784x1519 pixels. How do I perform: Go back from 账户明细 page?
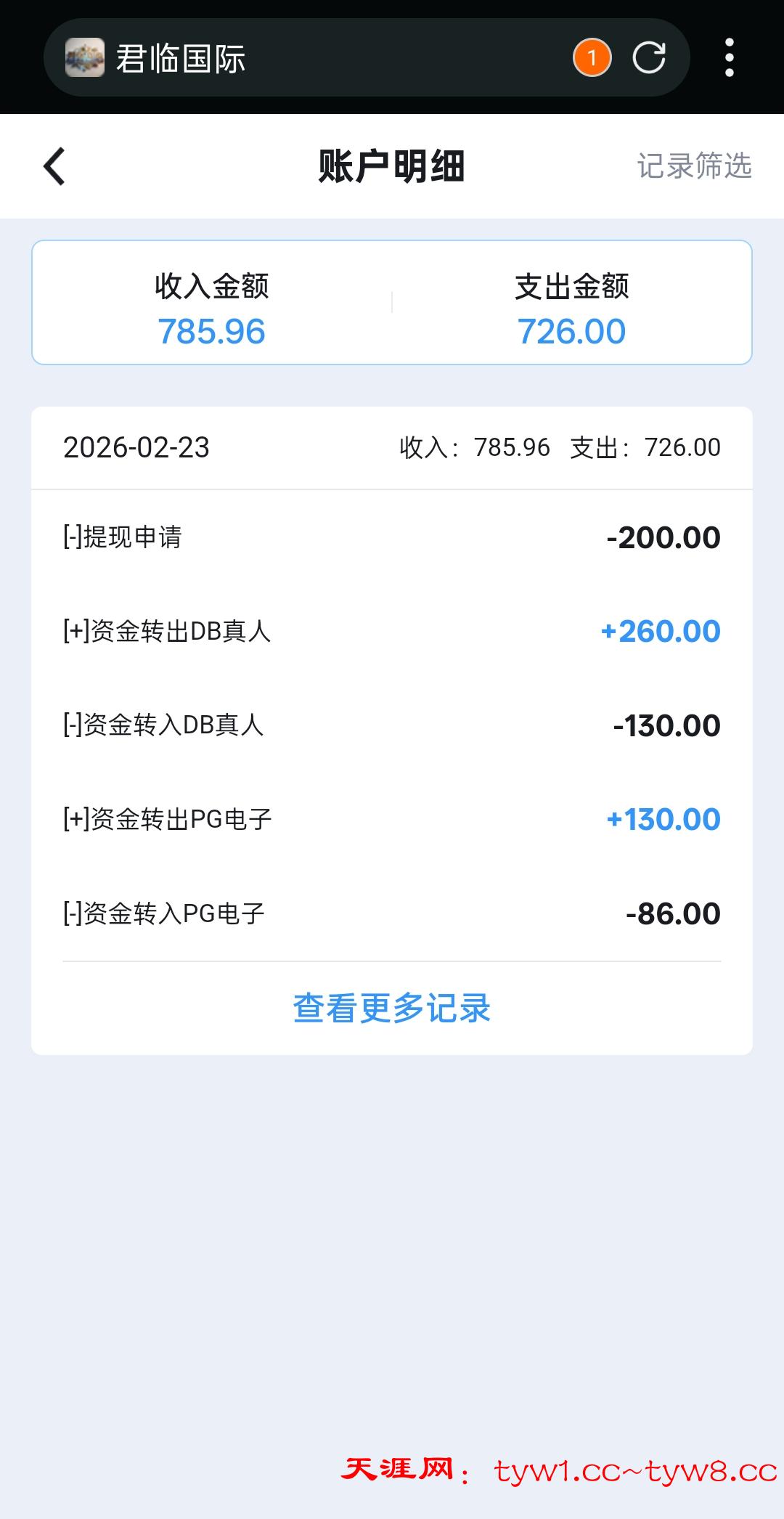(54, 166)
